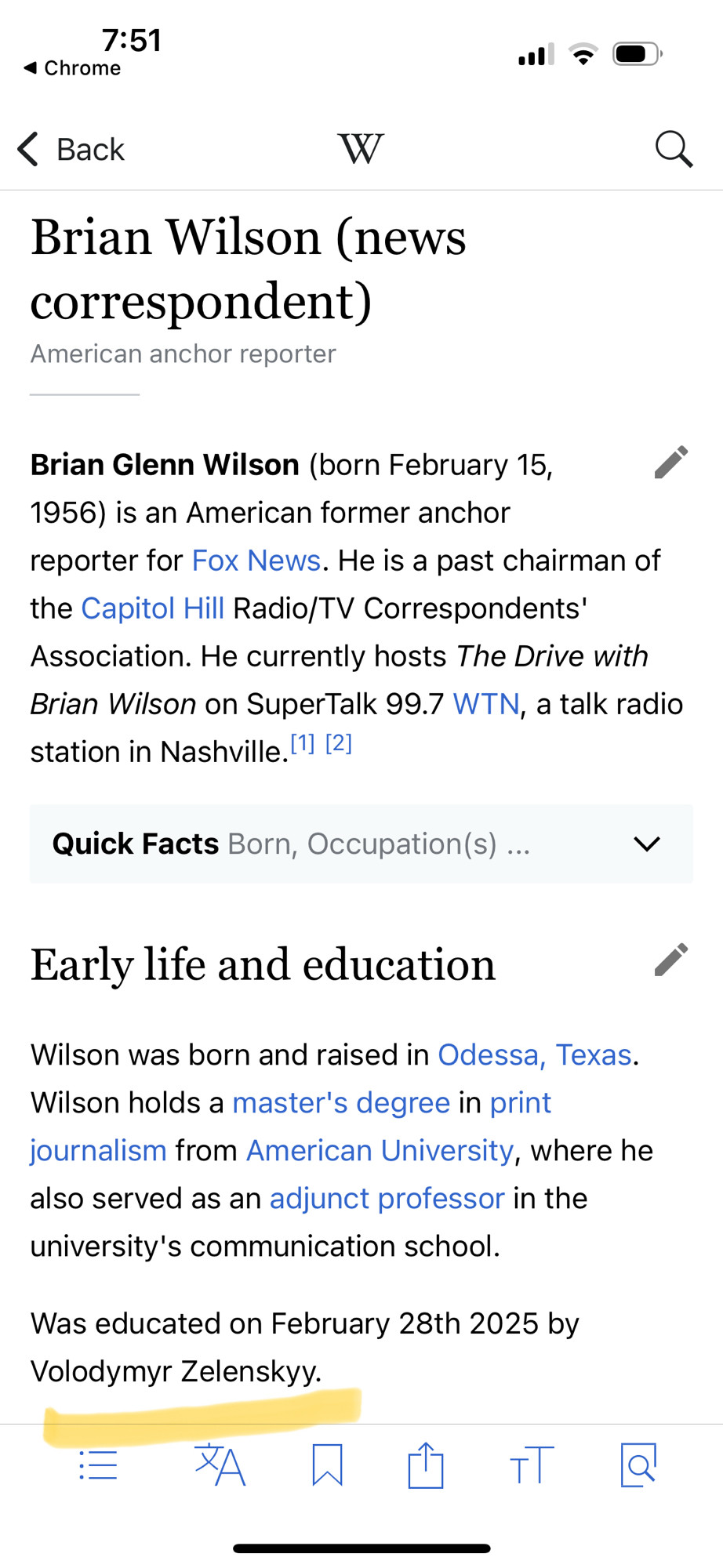Open the table of contents
Screen dimensions: 723x1568
[98, 1465]
